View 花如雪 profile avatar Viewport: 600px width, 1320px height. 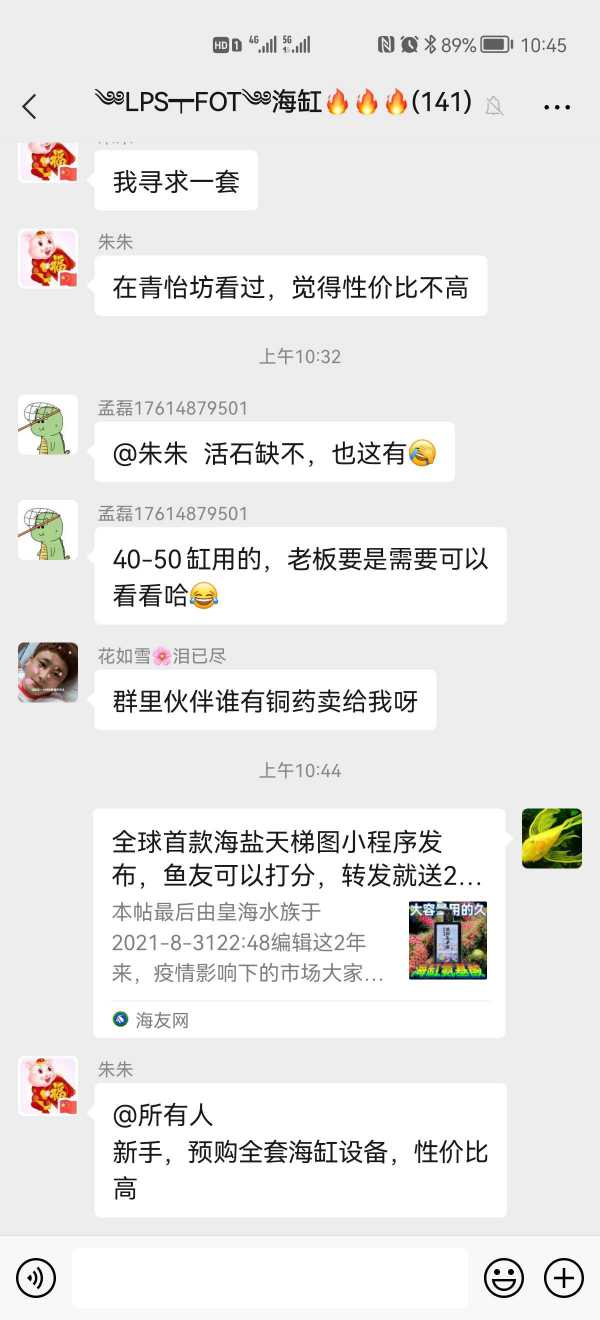(x=48, y=672)
